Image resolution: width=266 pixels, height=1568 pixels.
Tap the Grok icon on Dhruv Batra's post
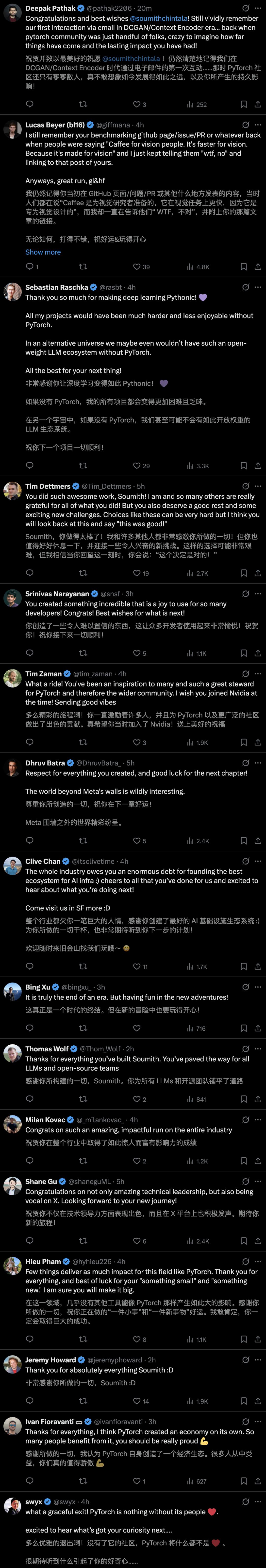click(x=245, y=763)
